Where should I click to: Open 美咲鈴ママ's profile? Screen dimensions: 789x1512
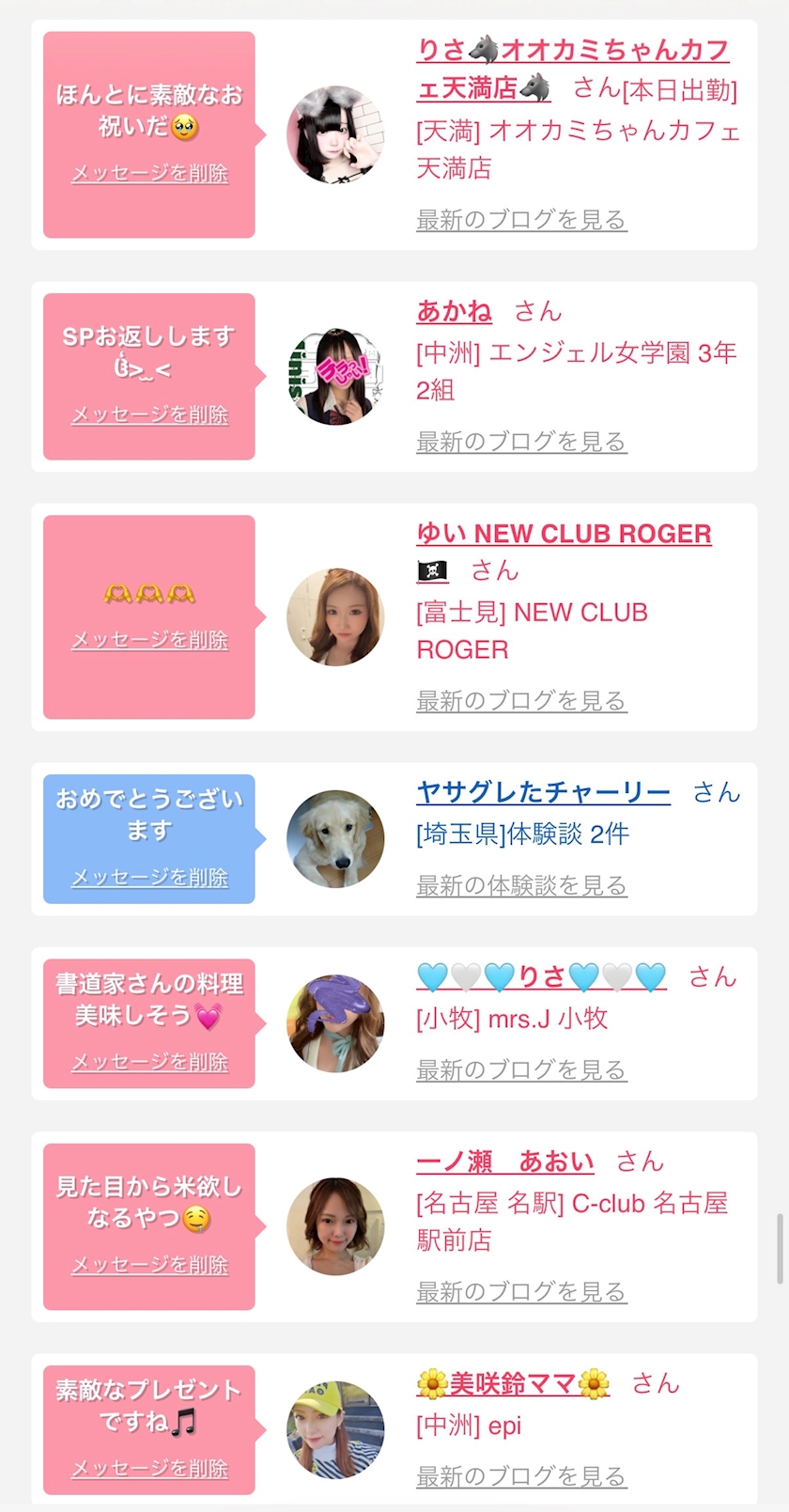(514, 1383)
